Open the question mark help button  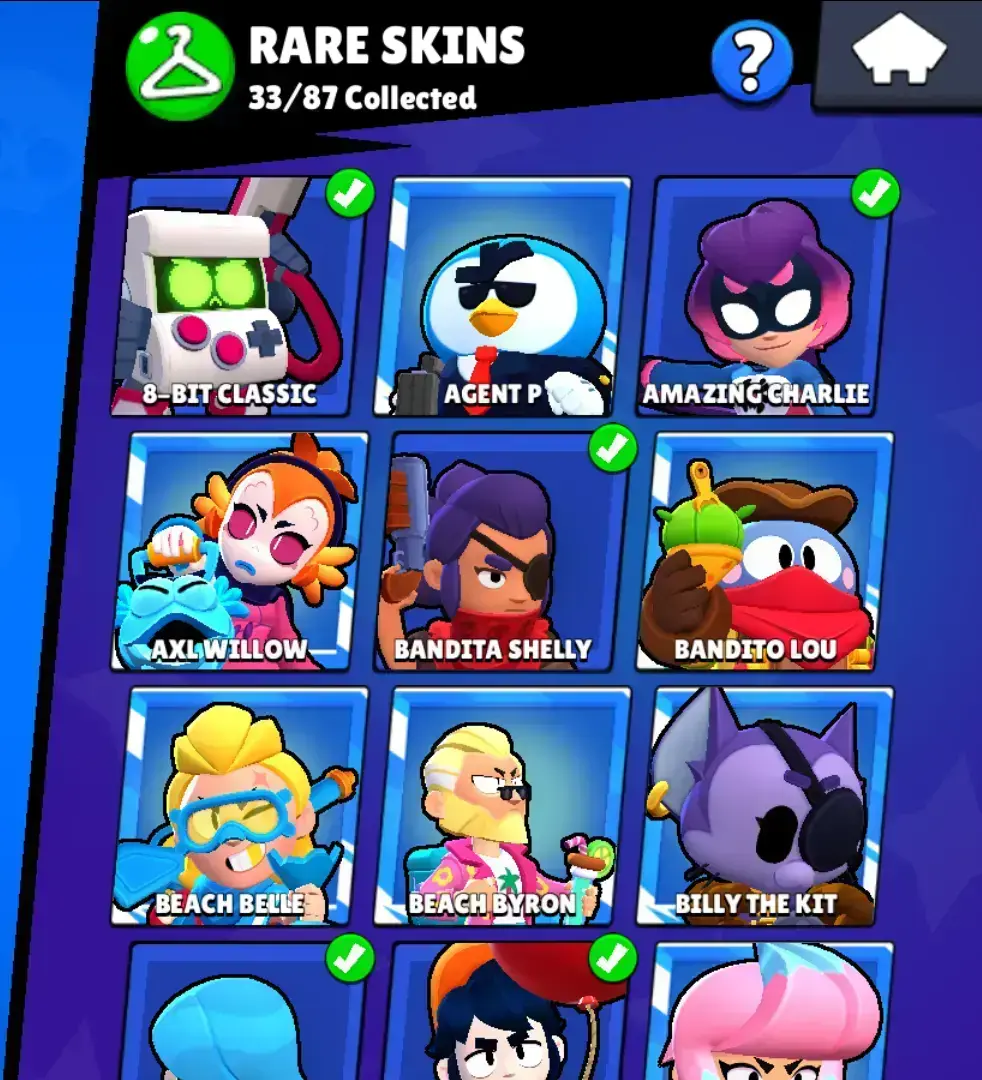751,61
